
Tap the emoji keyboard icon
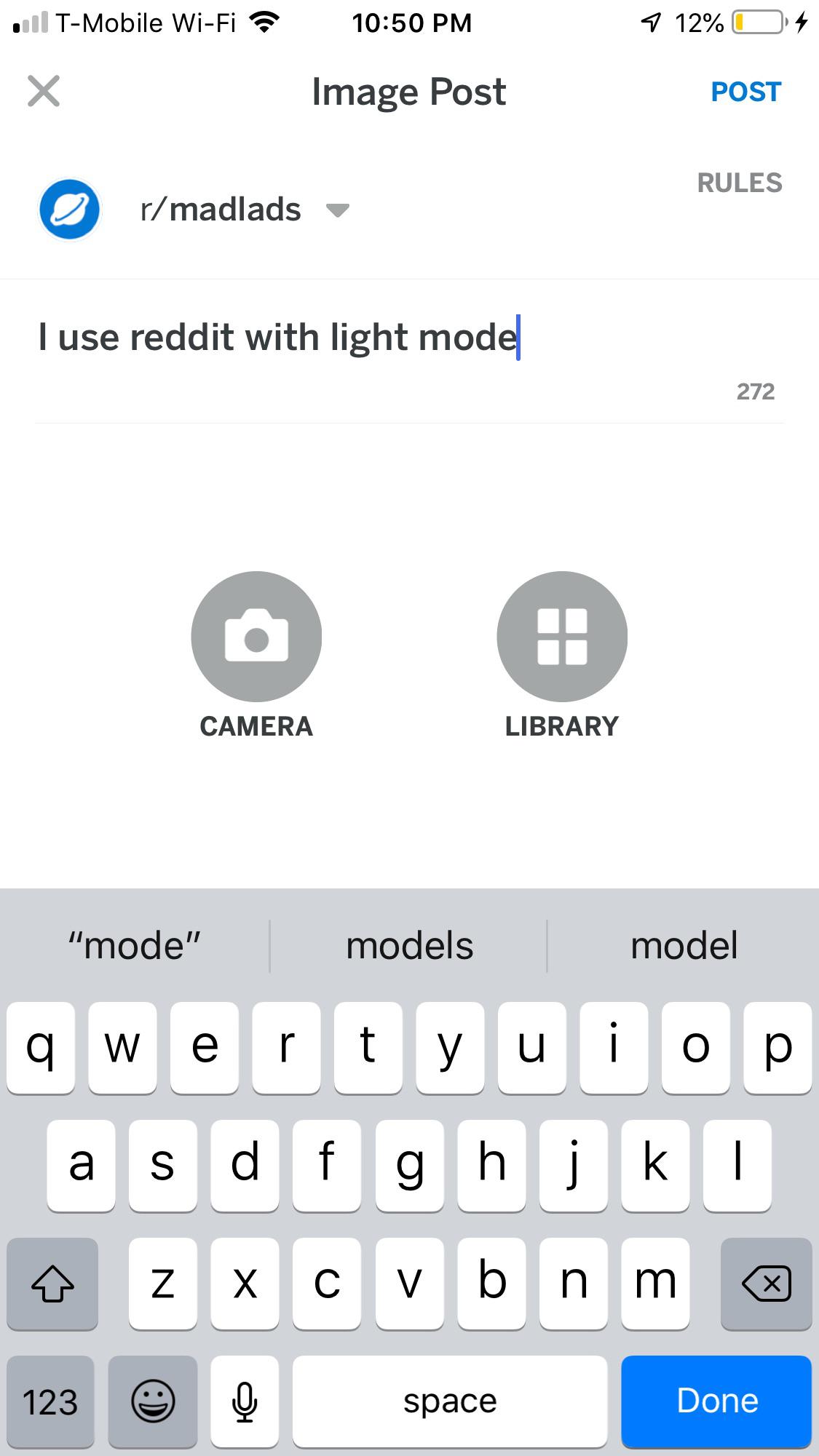pyautogui.click(x=152, y=1400)
